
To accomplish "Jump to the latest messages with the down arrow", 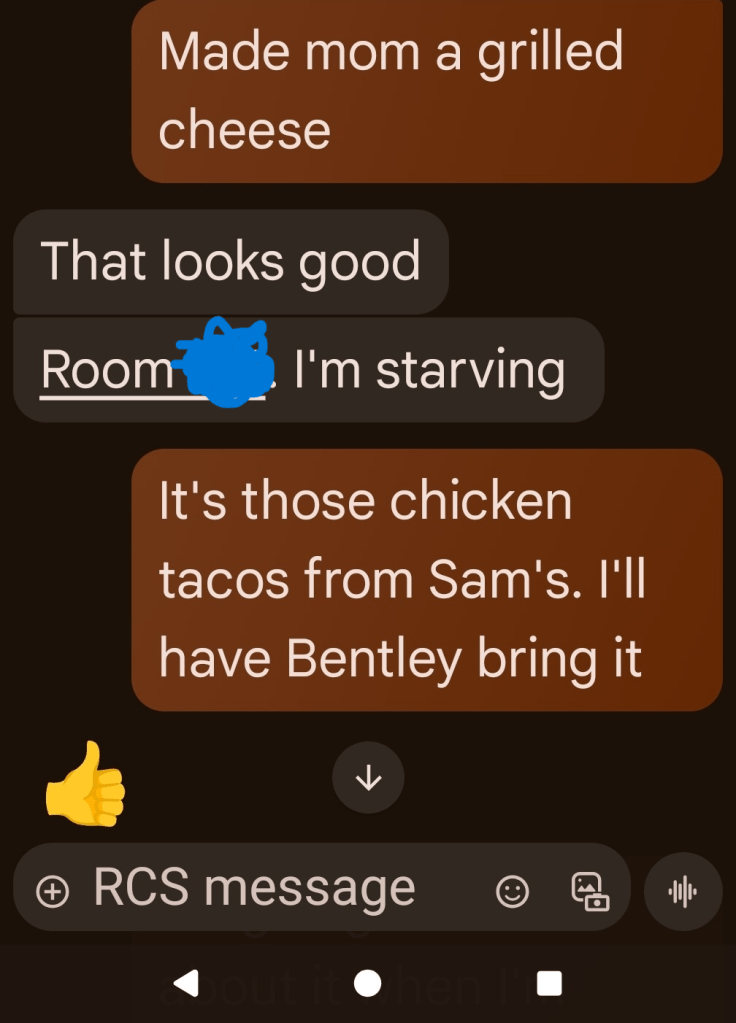I will (x=368, y=777).
